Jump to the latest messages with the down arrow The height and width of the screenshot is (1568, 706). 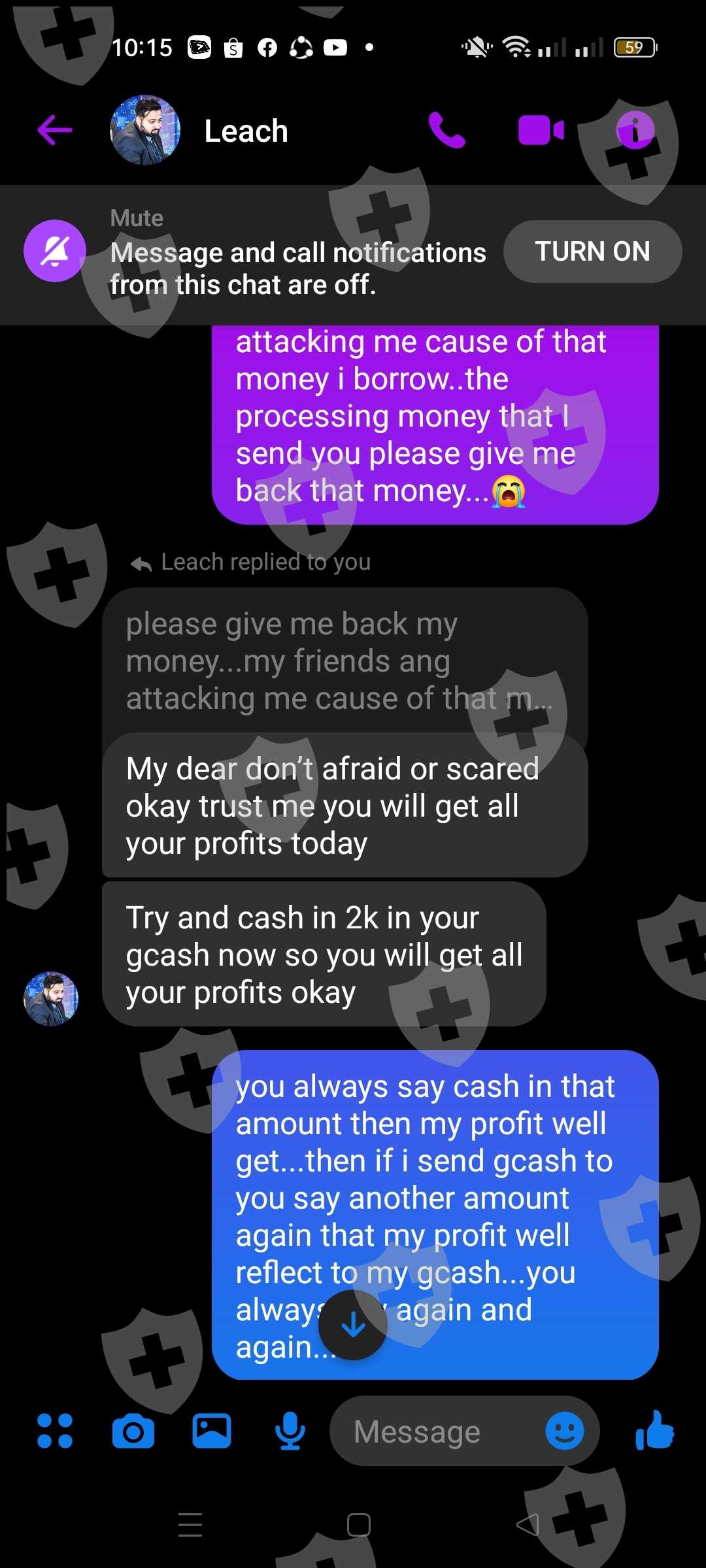pos(353,1325)
